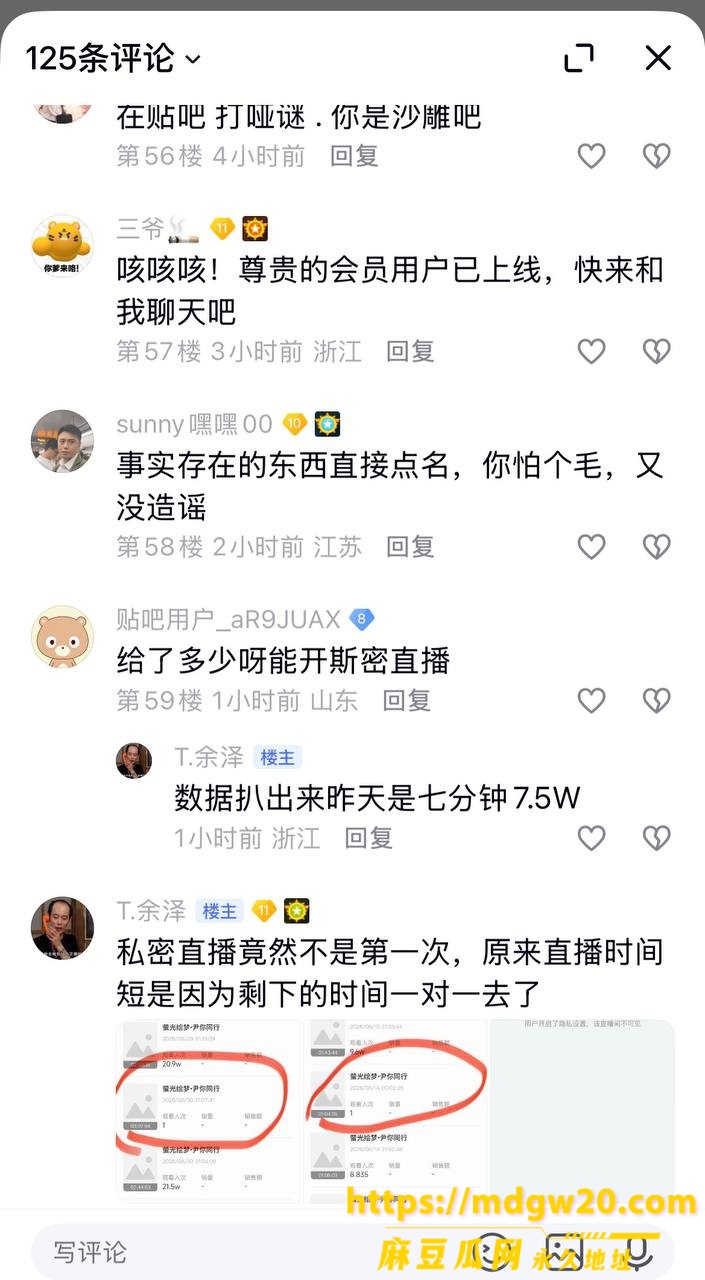Viewport: 705px width, 1280px height.
Task: Reply to sunny嘿嘿00's 第58楼 comment
Action: click(410, 546)
